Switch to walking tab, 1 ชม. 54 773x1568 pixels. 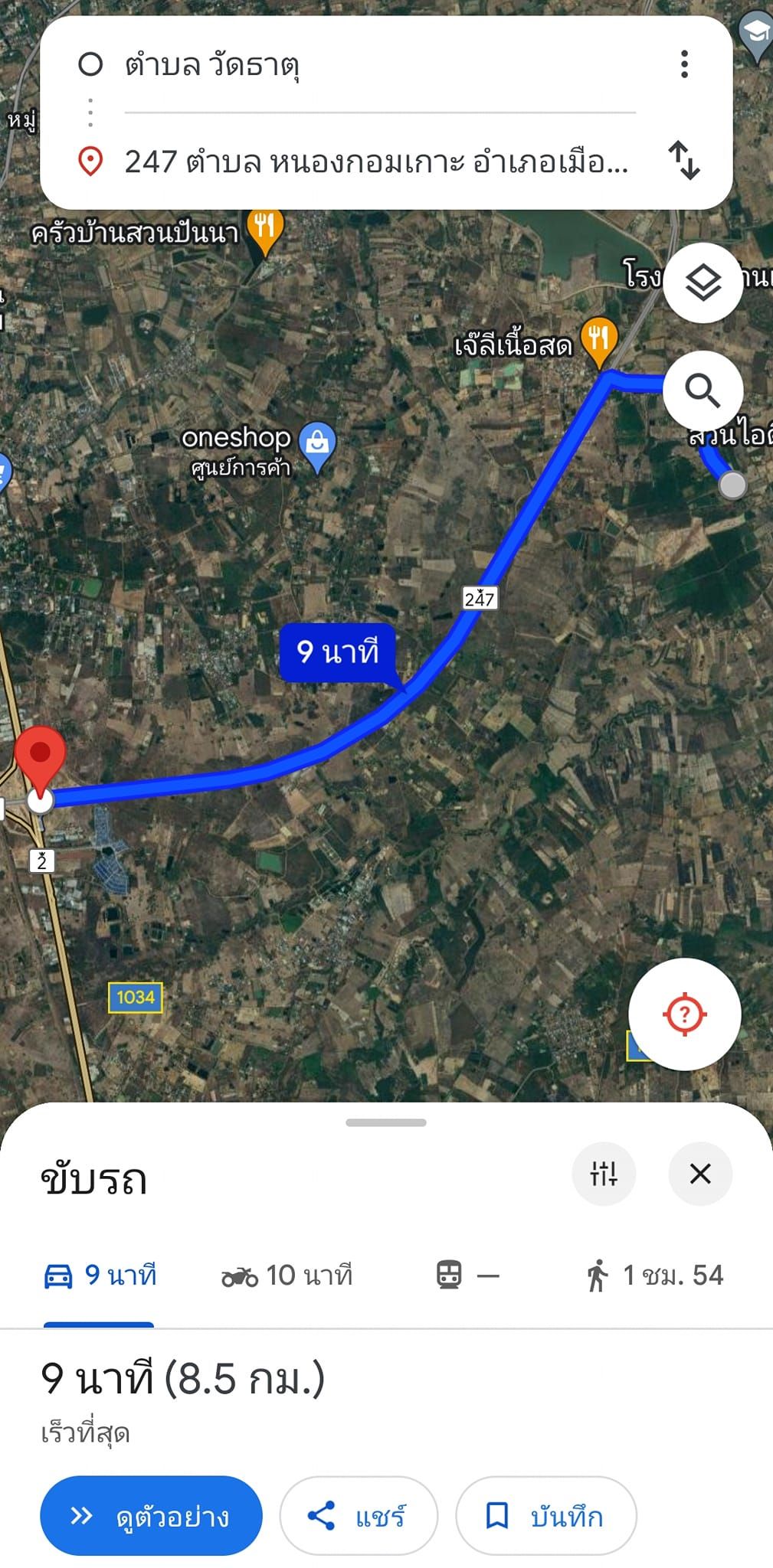coord(655,1276)
